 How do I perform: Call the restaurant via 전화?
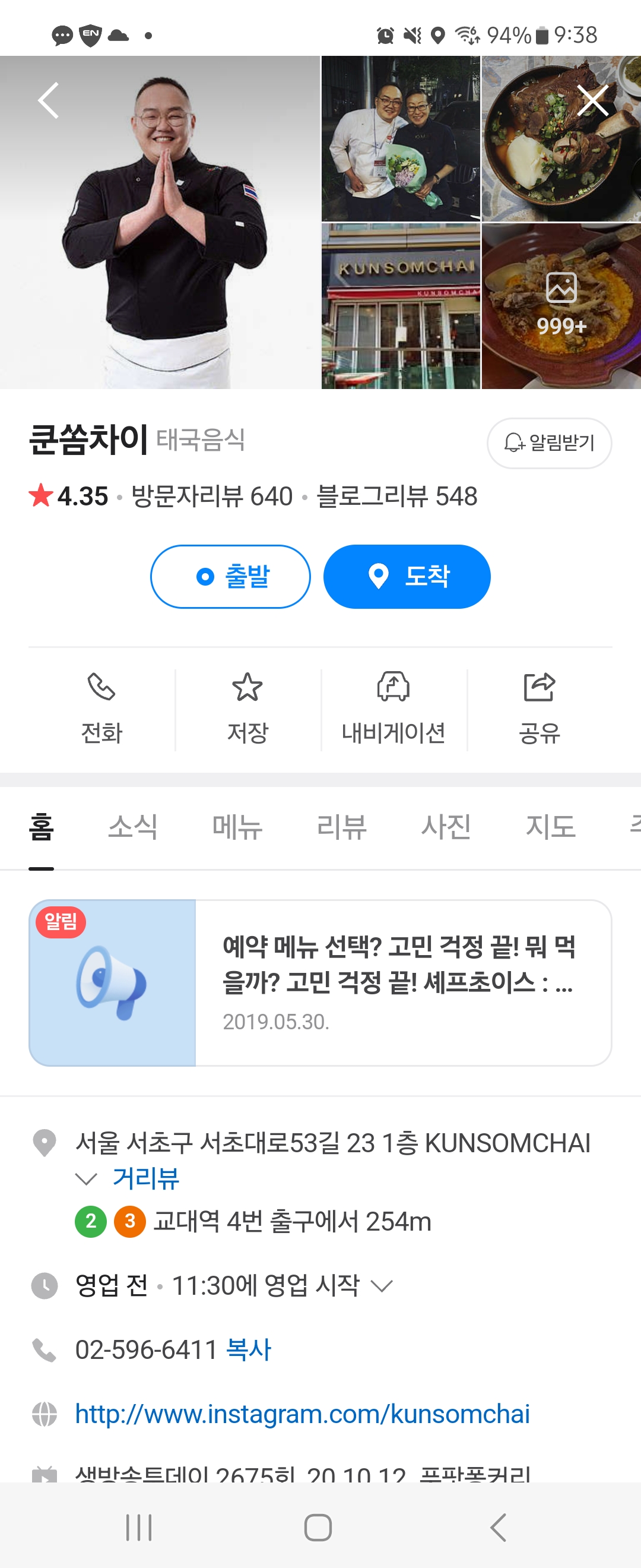click(x=101, y=710)
